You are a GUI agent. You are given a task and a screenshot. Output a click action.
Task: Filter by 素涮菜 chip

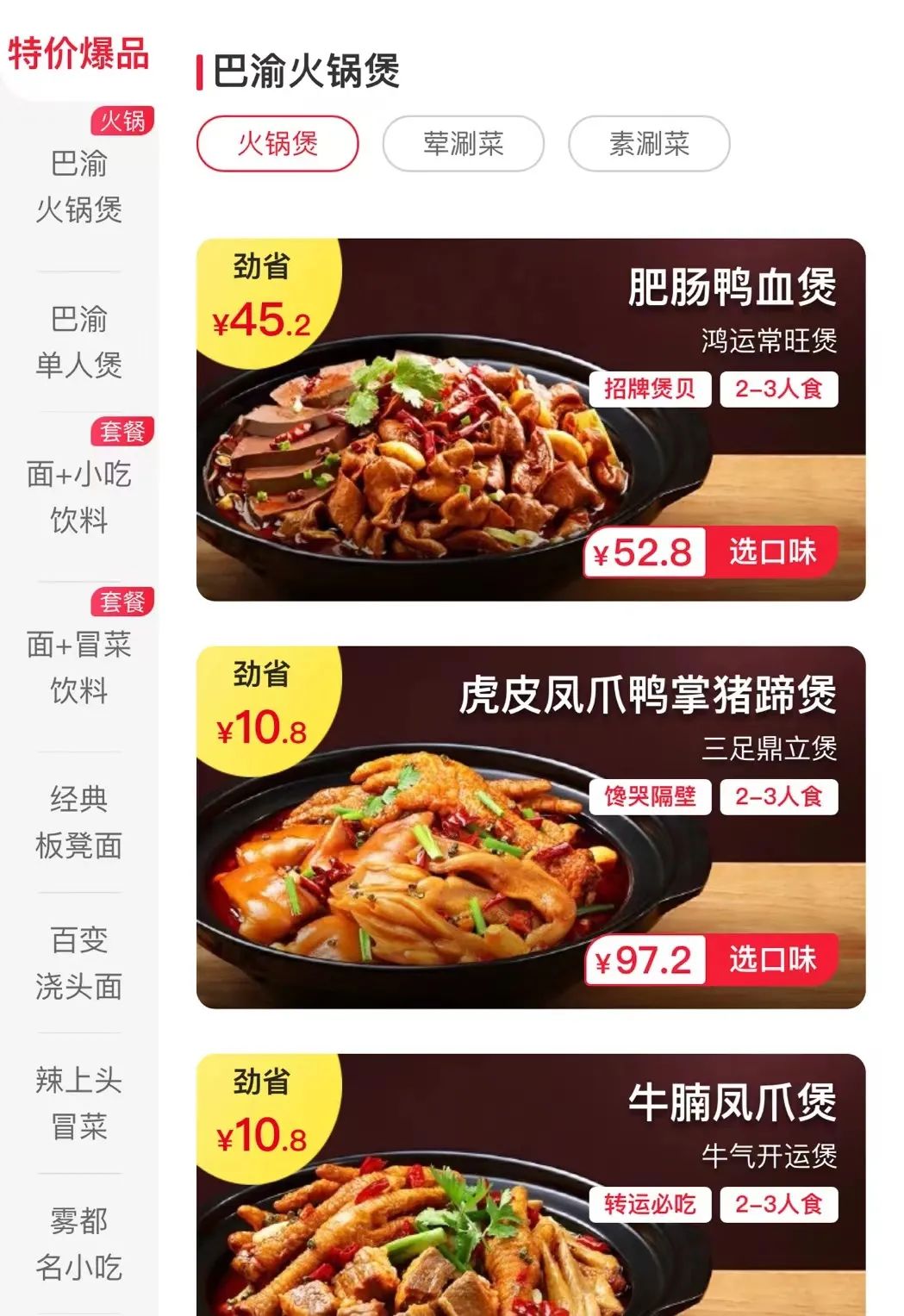pyautogui.click(x=649, y=144)
